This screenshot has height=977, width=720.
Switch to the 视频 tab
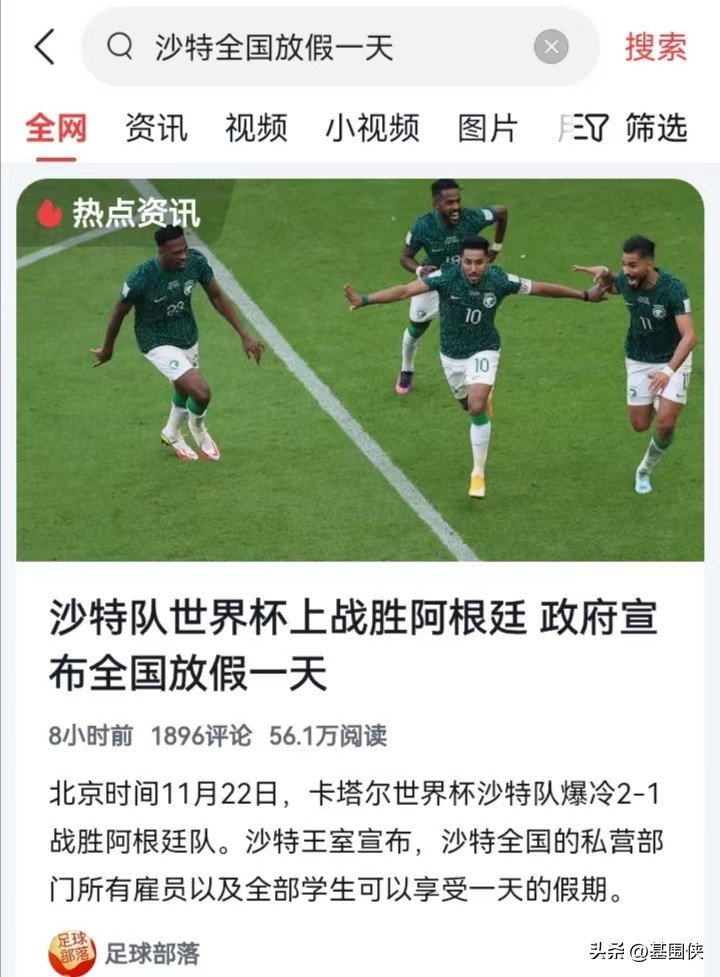point(256,128)
